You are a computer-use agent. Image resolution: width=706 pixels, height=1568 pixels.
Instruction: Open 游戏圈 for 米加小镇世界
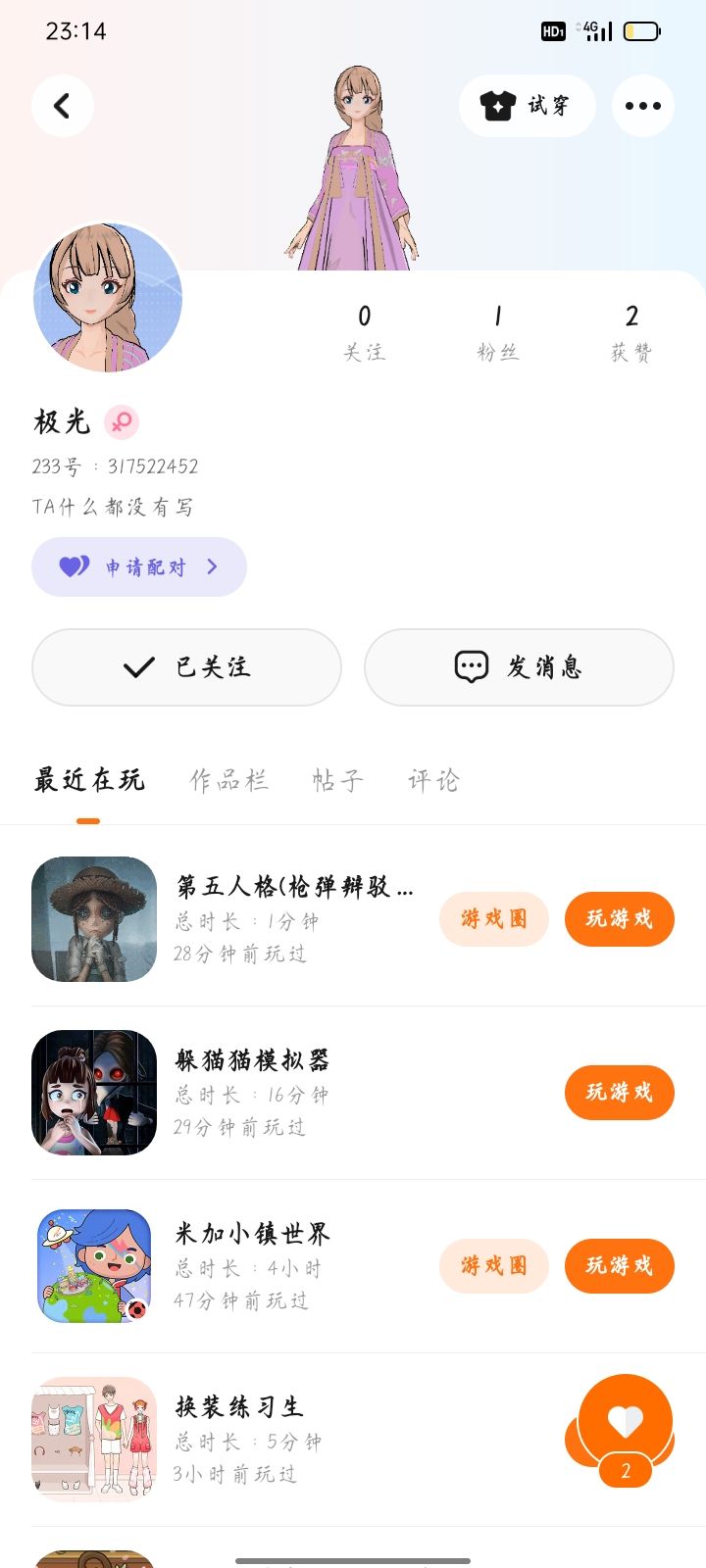coord(493,1266)
